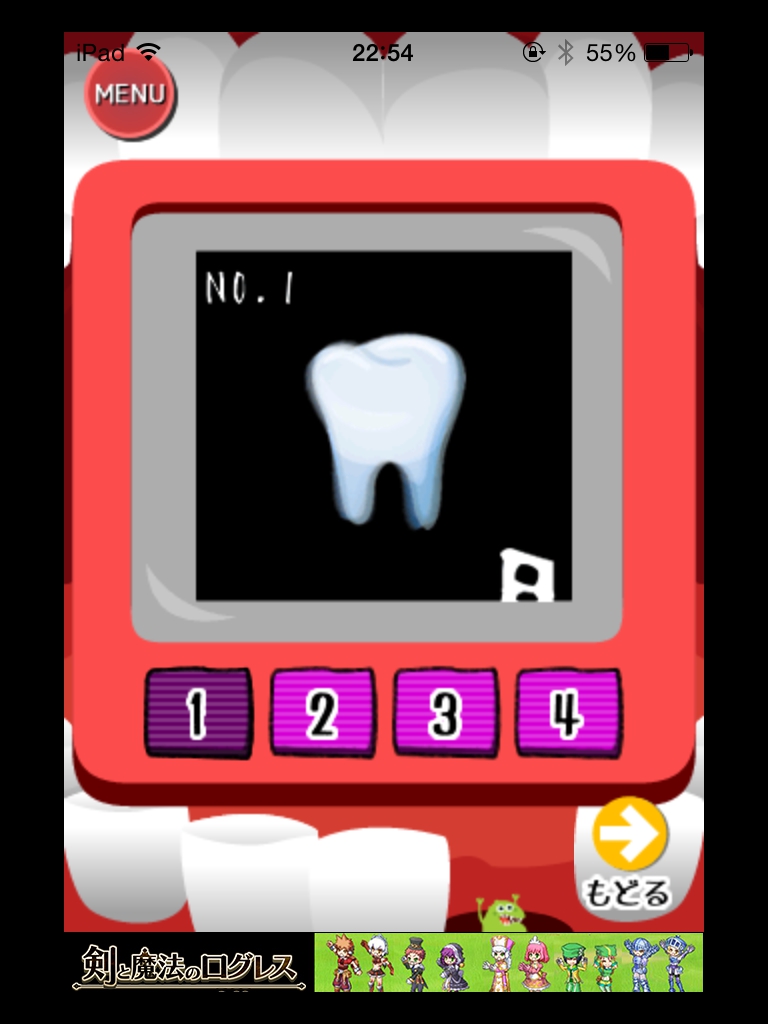
Task: Open the 剣と魔法のログレス ad banner
Action: point(384,963)
